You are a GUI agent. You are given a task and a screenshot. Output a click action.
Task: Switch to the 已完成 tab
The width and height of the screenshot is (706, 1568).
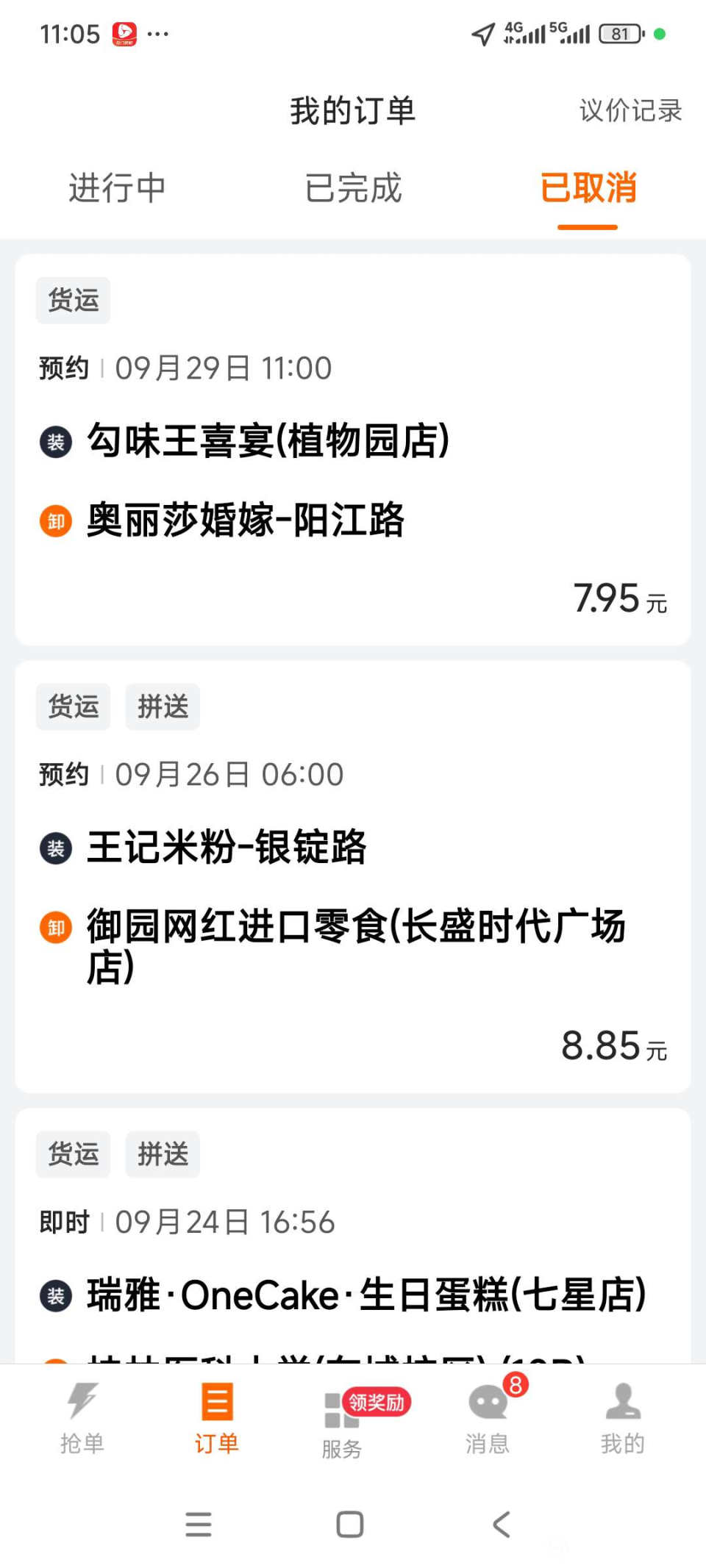click(x=353, y=188)
